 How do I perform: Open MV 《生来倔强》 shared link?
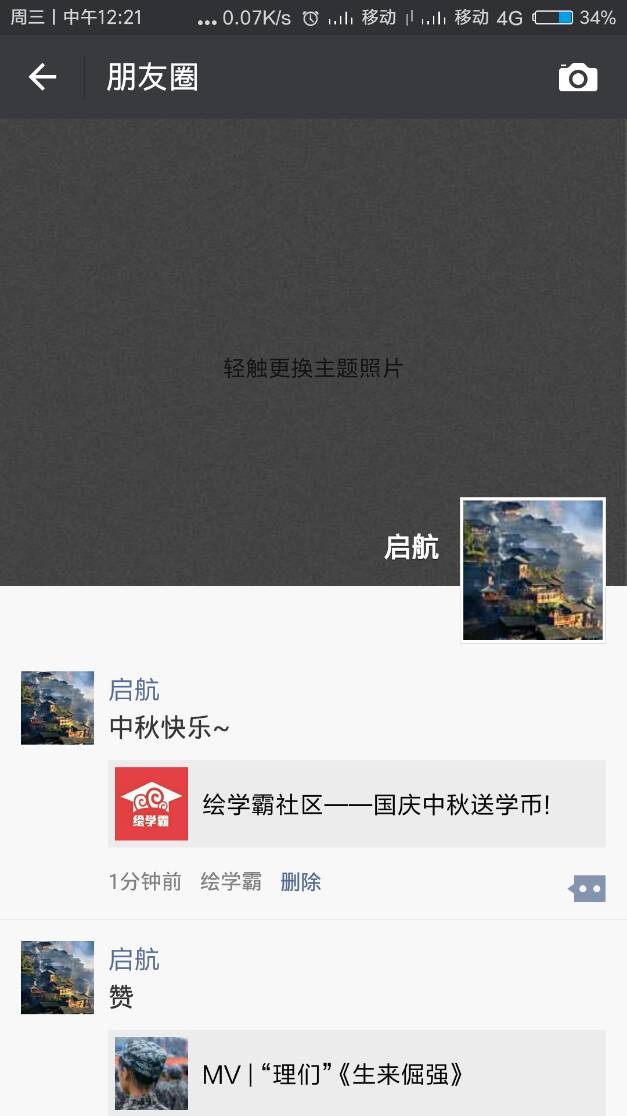coord(357,1074)
